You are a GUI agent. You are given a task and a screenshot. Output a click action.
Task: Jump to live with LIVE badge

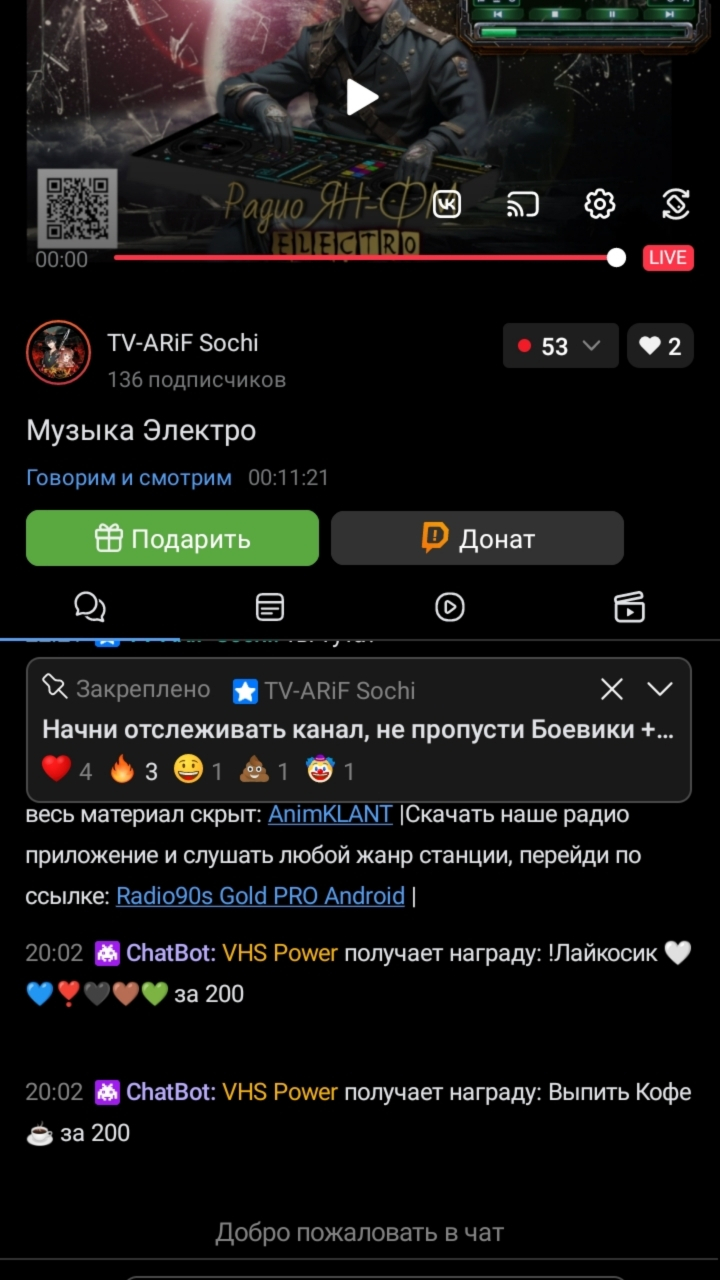point(667,258)
